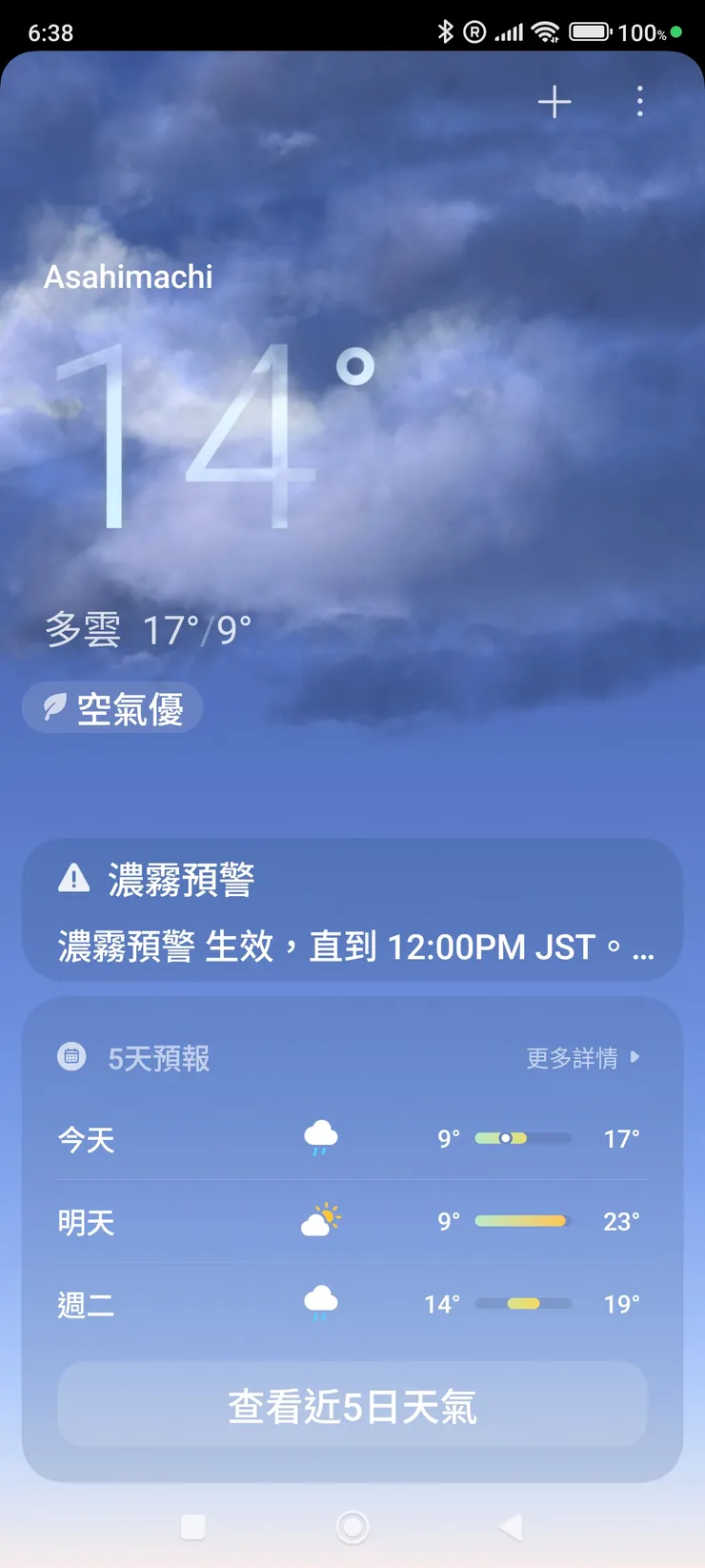Screen dimensions: 705x1568
Task: Tap today's rain cloud weather icon
Action: click(x=320, y=1137)
